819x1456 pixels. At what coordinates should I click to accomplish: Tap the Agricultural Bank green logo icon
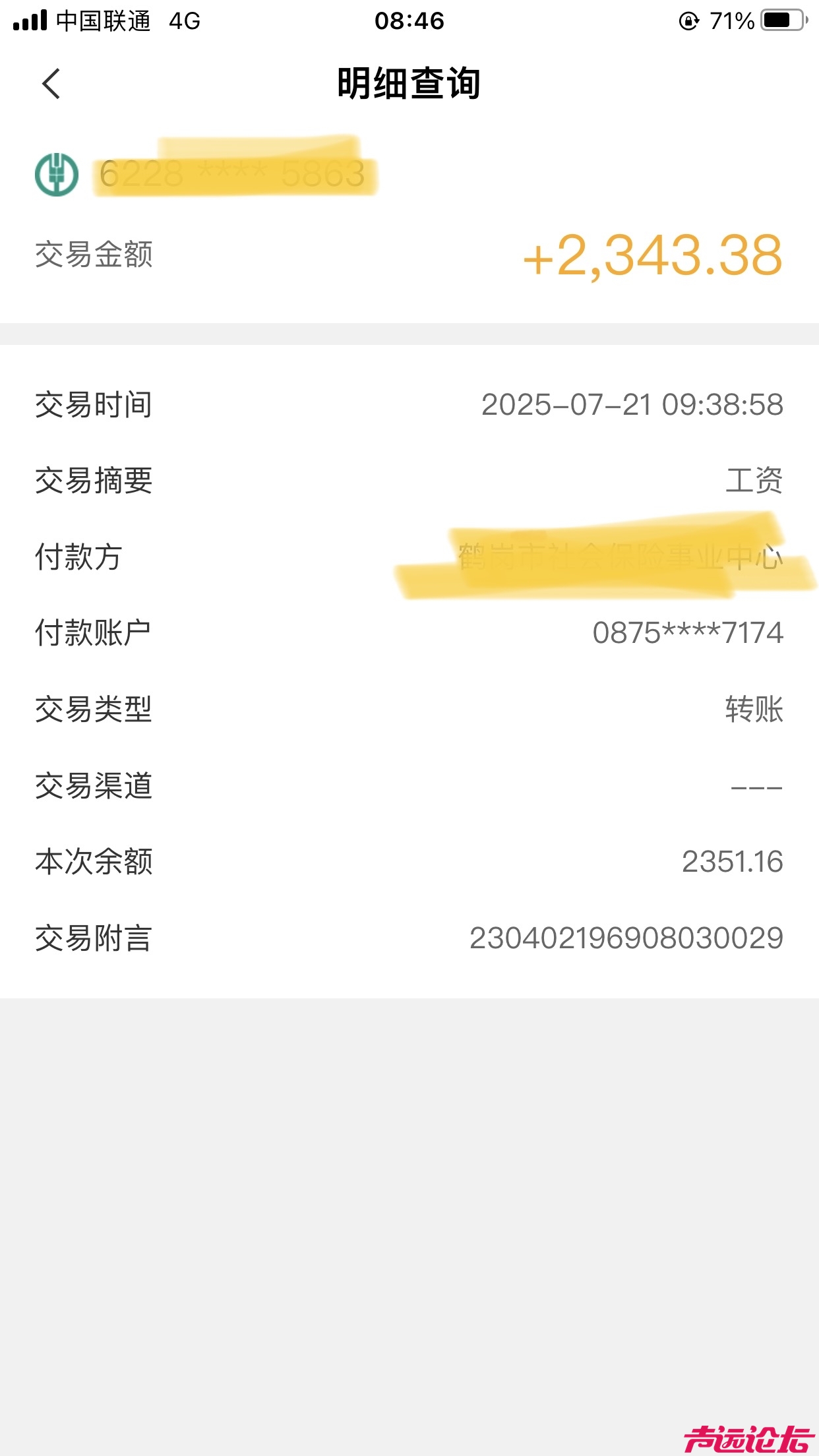(x=56, y=174)
